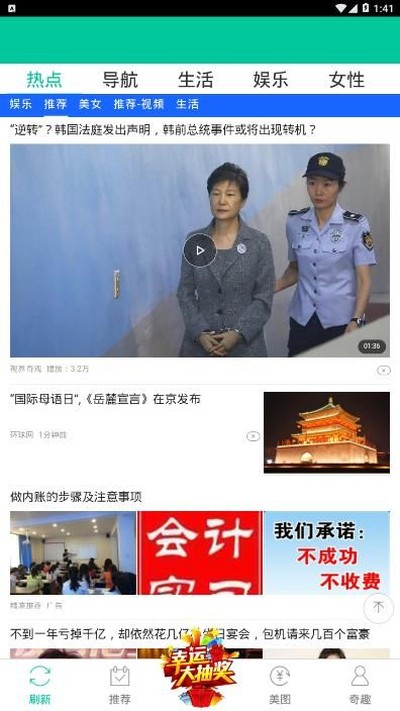Open the 推荐-视频 sub-category

[x=138, y=104]
